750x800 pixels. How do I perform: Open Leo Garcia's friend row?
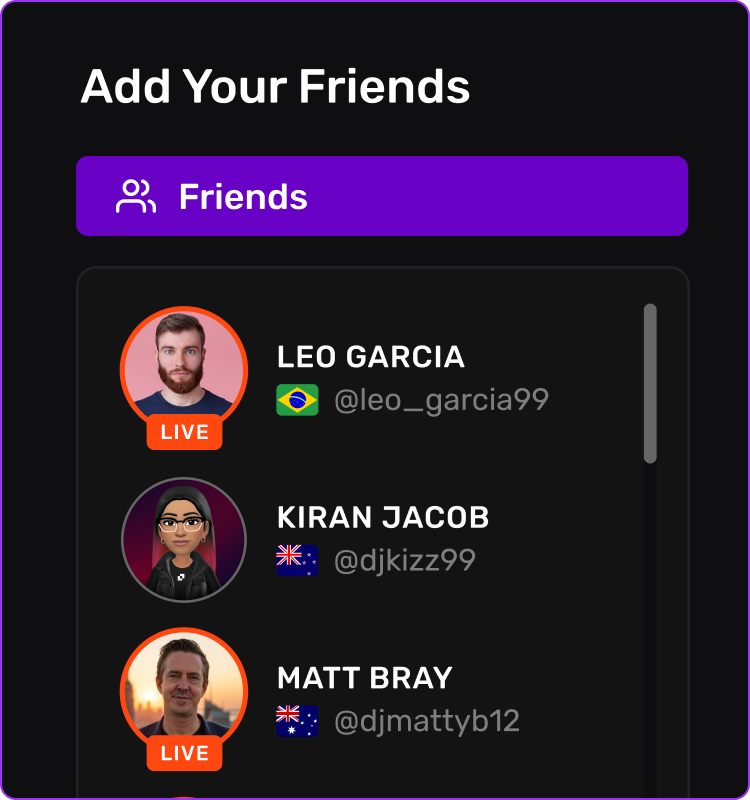[370, 378]
